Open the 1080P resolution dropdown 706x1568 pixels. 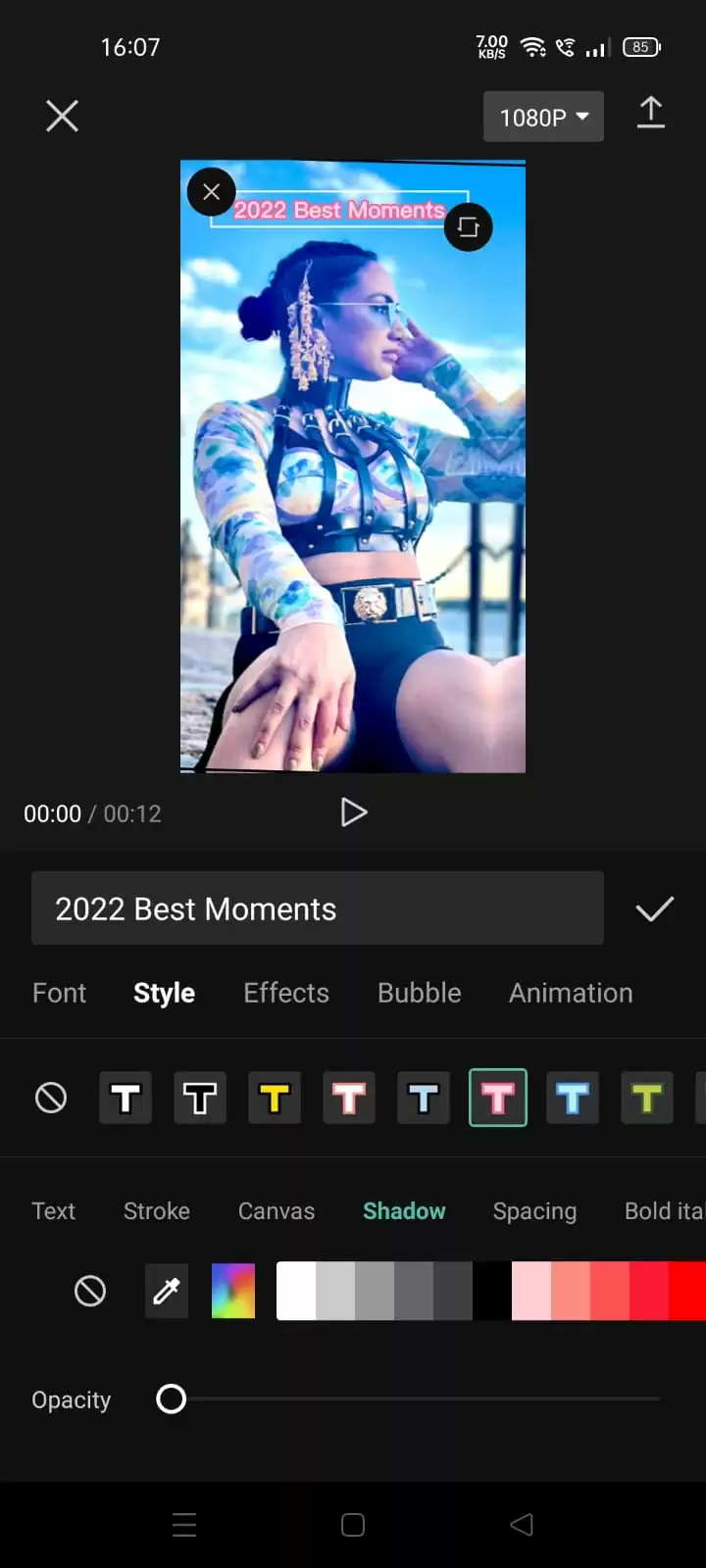[543, 117]
